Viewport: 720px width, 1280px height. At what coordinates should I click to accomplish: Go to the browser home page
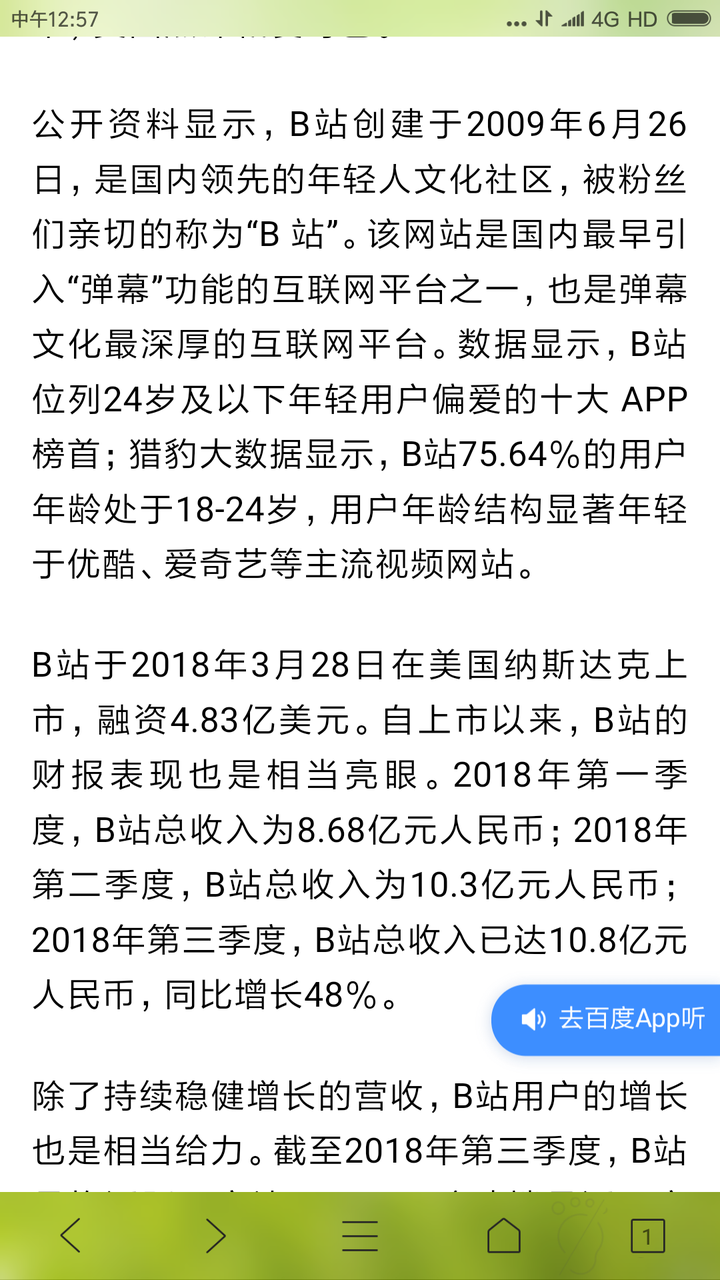coord(504,1236)
